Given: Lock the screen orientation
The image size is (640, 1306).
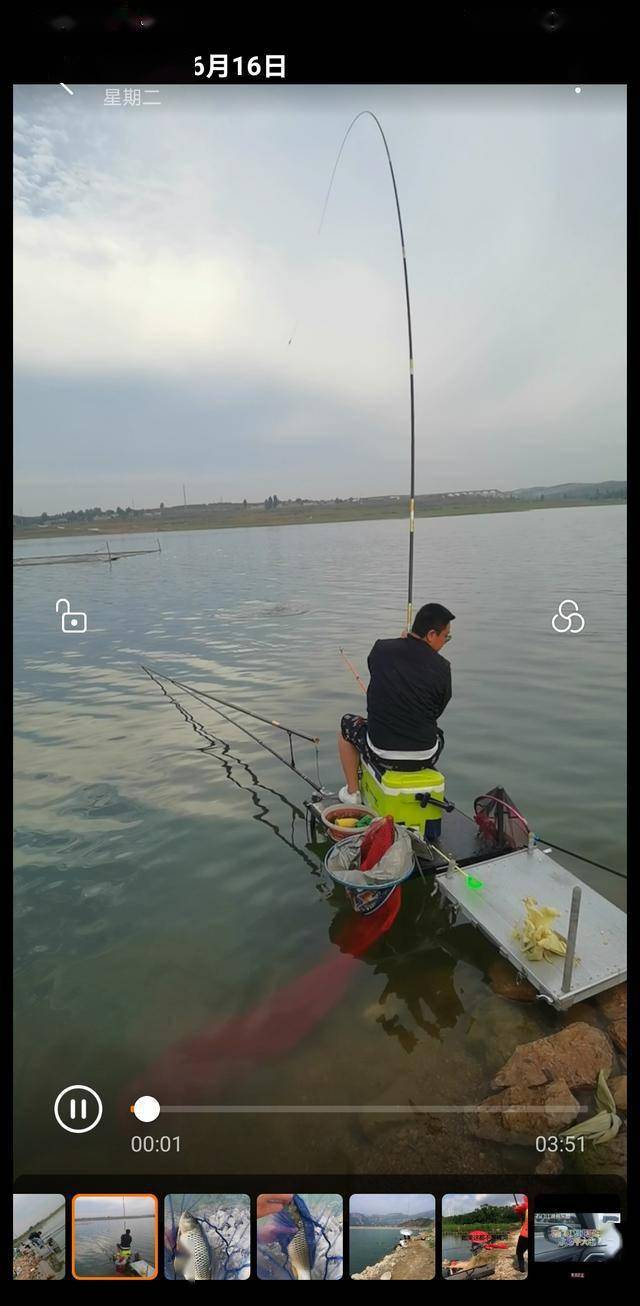Looking at the screenshot, I should (71, 616).
